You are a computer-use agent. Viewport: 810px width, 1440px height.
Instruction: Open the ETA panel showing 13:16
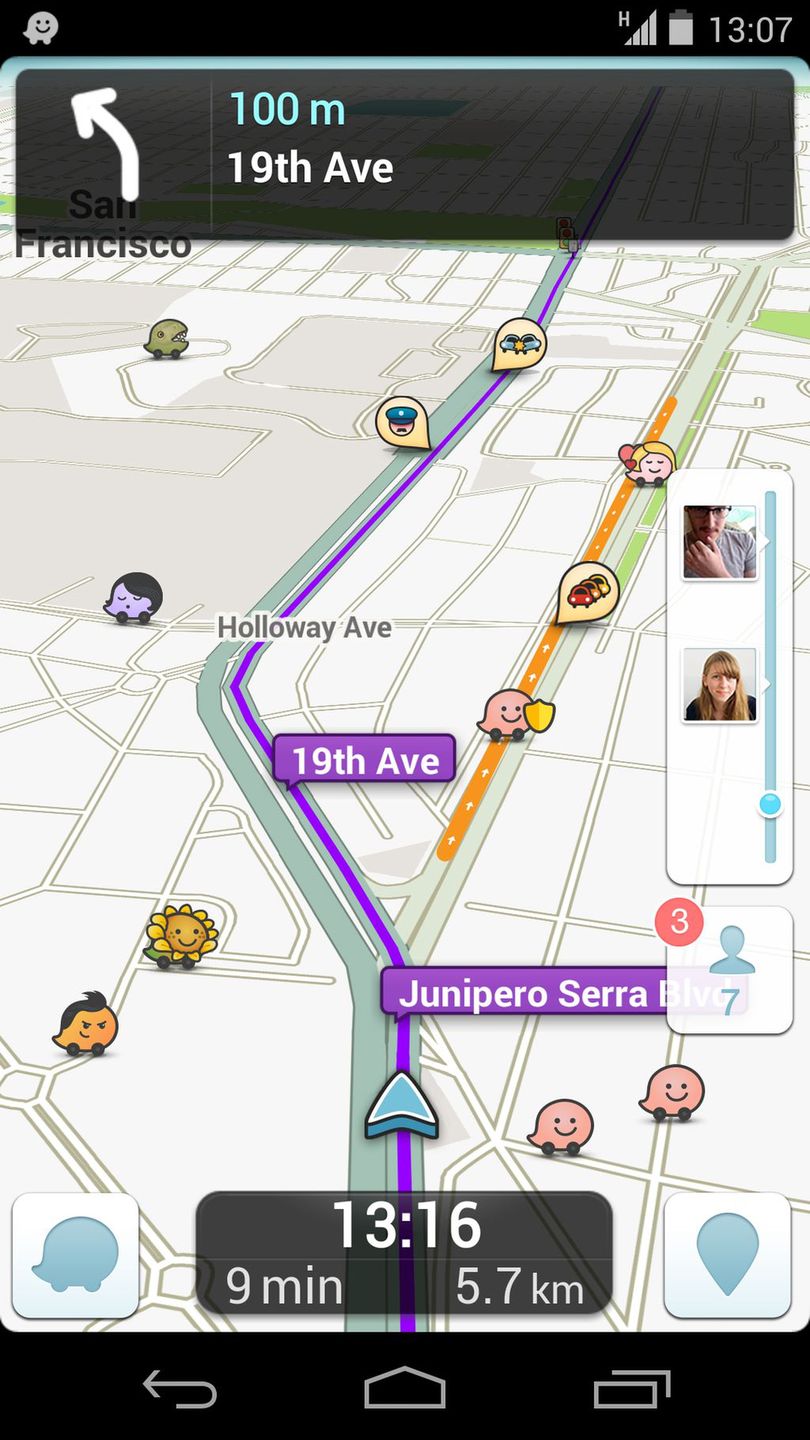(404, 1252)
